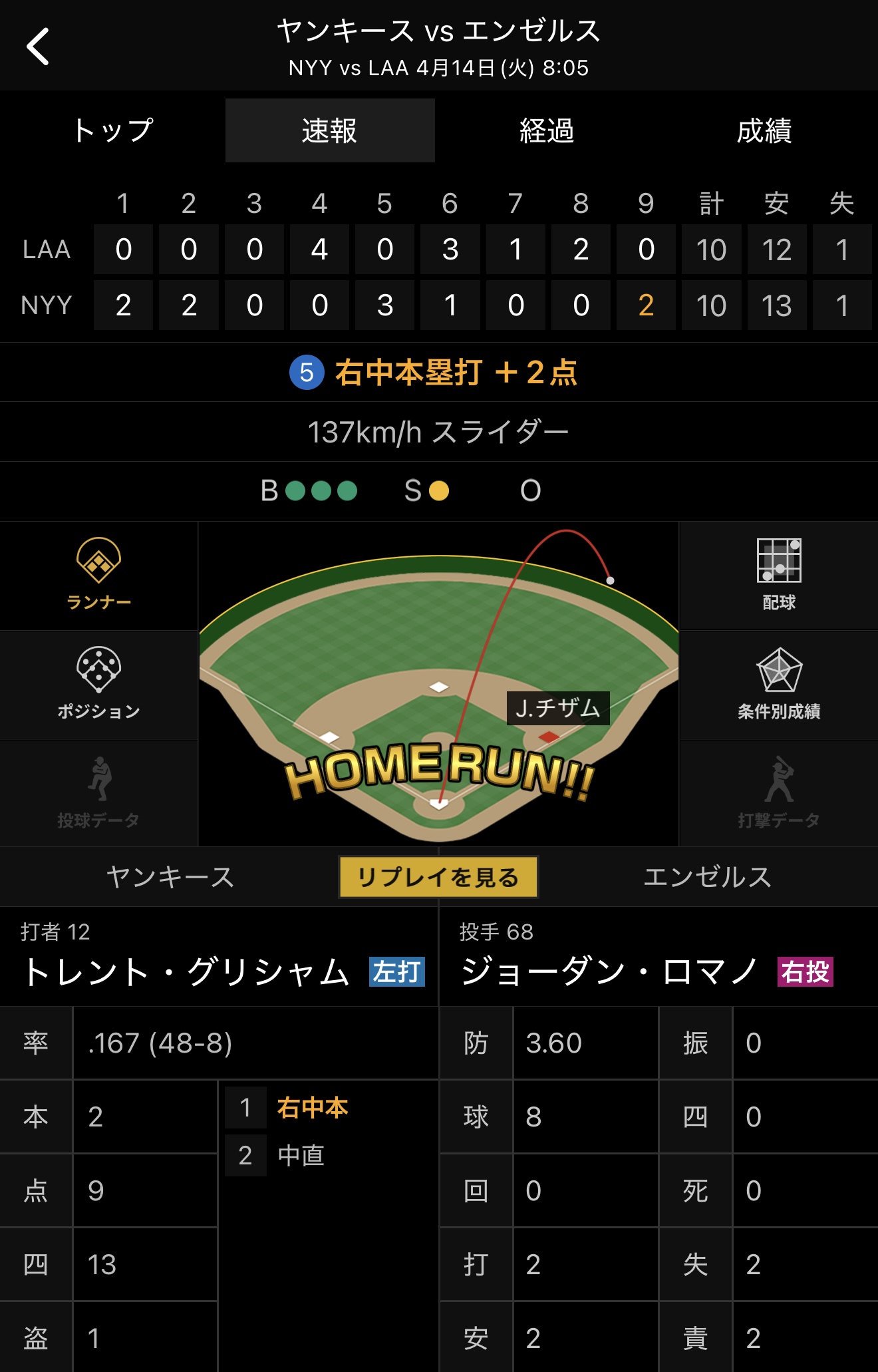The height and width of the screenshot is (1372, 878).
Task: Show the ランナー field view
Action: 98,575
